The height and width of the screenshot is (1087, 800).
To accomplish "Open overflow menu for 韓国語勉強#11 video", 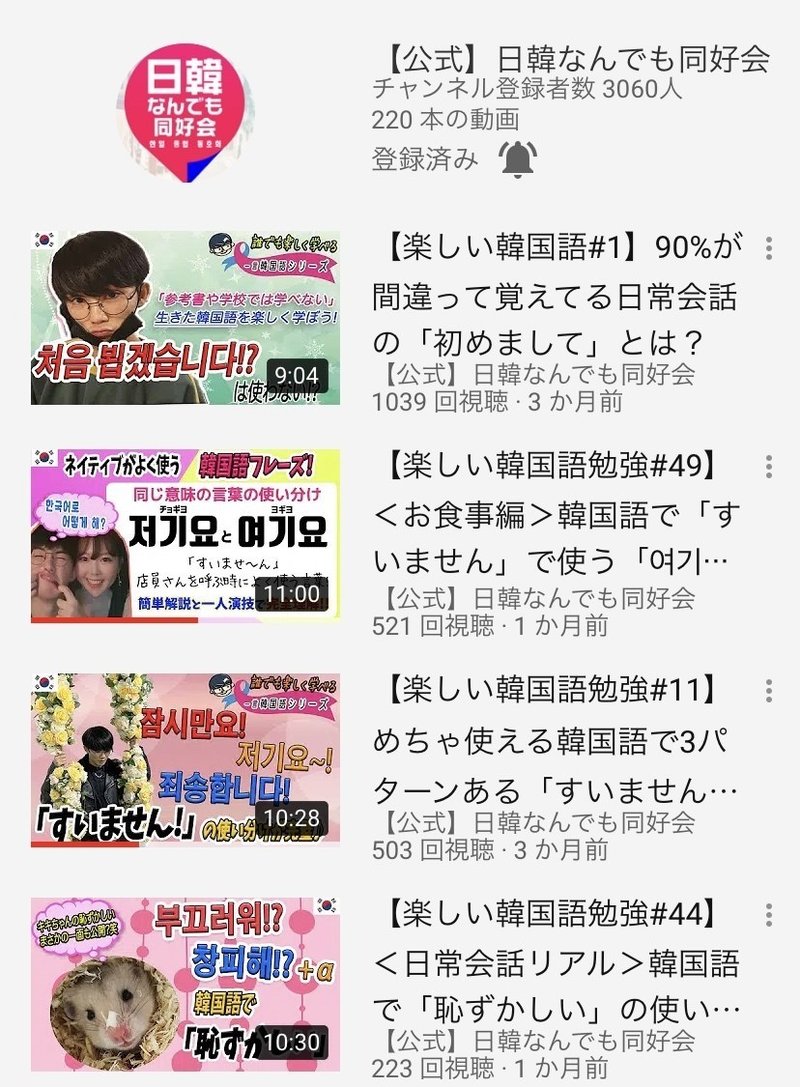I will (x=768, y=691).
